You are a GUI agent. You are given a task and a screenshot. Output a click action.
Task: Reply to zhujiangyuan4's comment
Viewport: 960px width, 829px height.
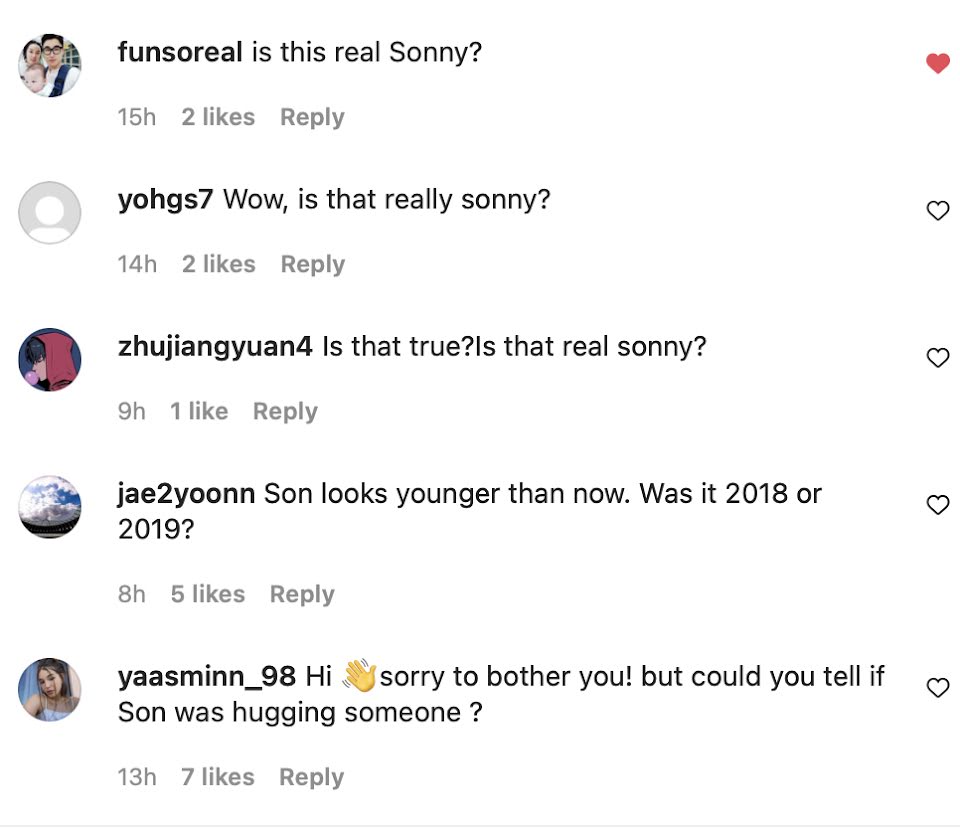(285, 411)
